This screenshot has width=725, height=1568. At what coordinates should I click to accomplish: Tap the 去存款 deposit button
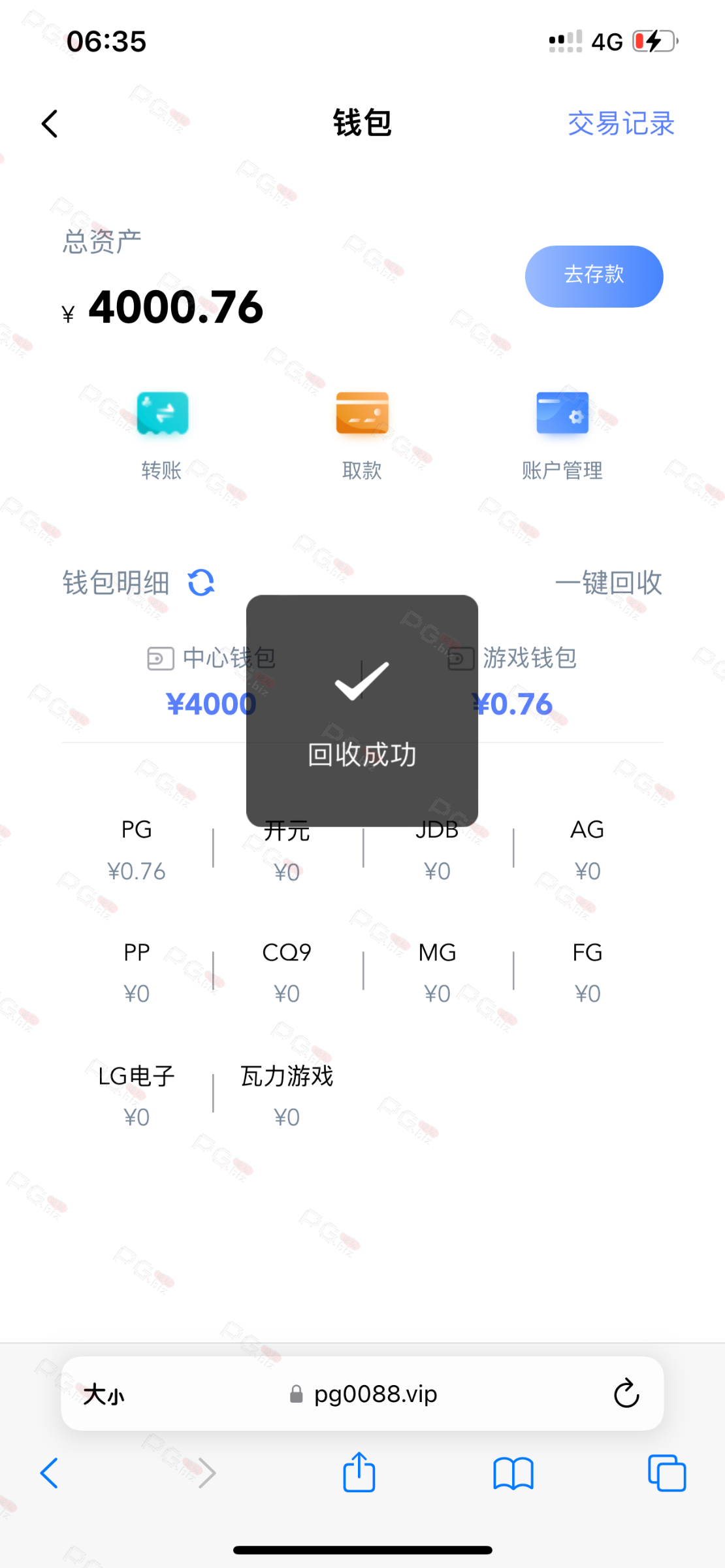594,276
